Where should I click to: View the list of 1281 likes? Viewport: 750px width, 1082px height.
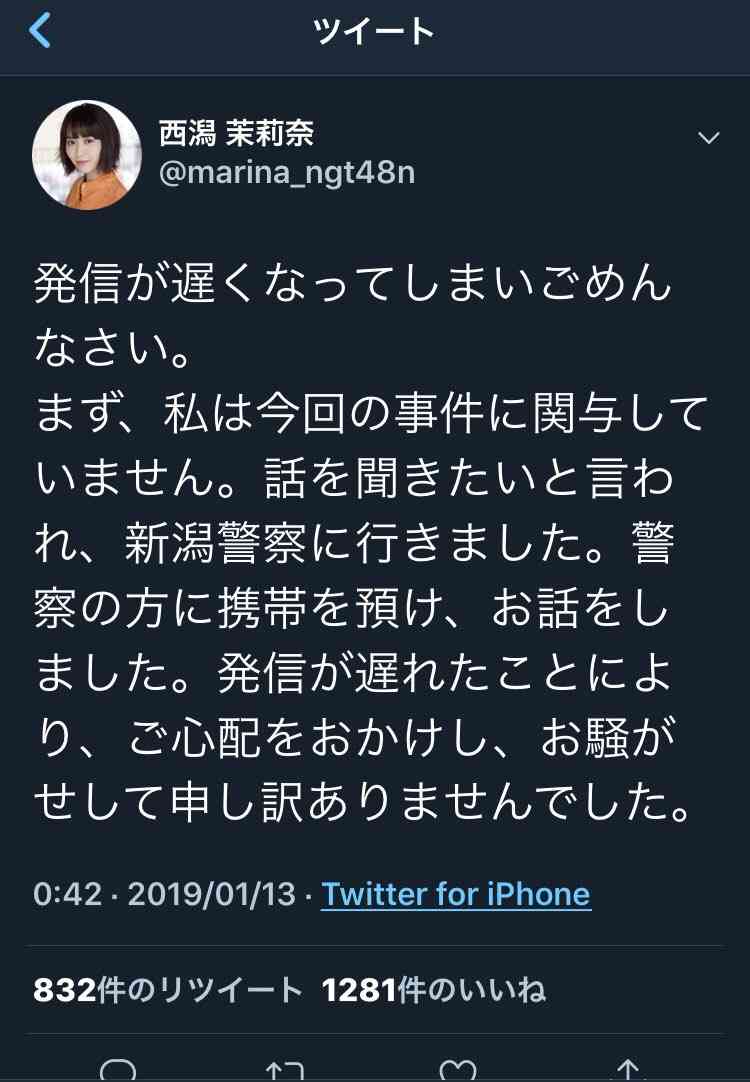(428, 989)
